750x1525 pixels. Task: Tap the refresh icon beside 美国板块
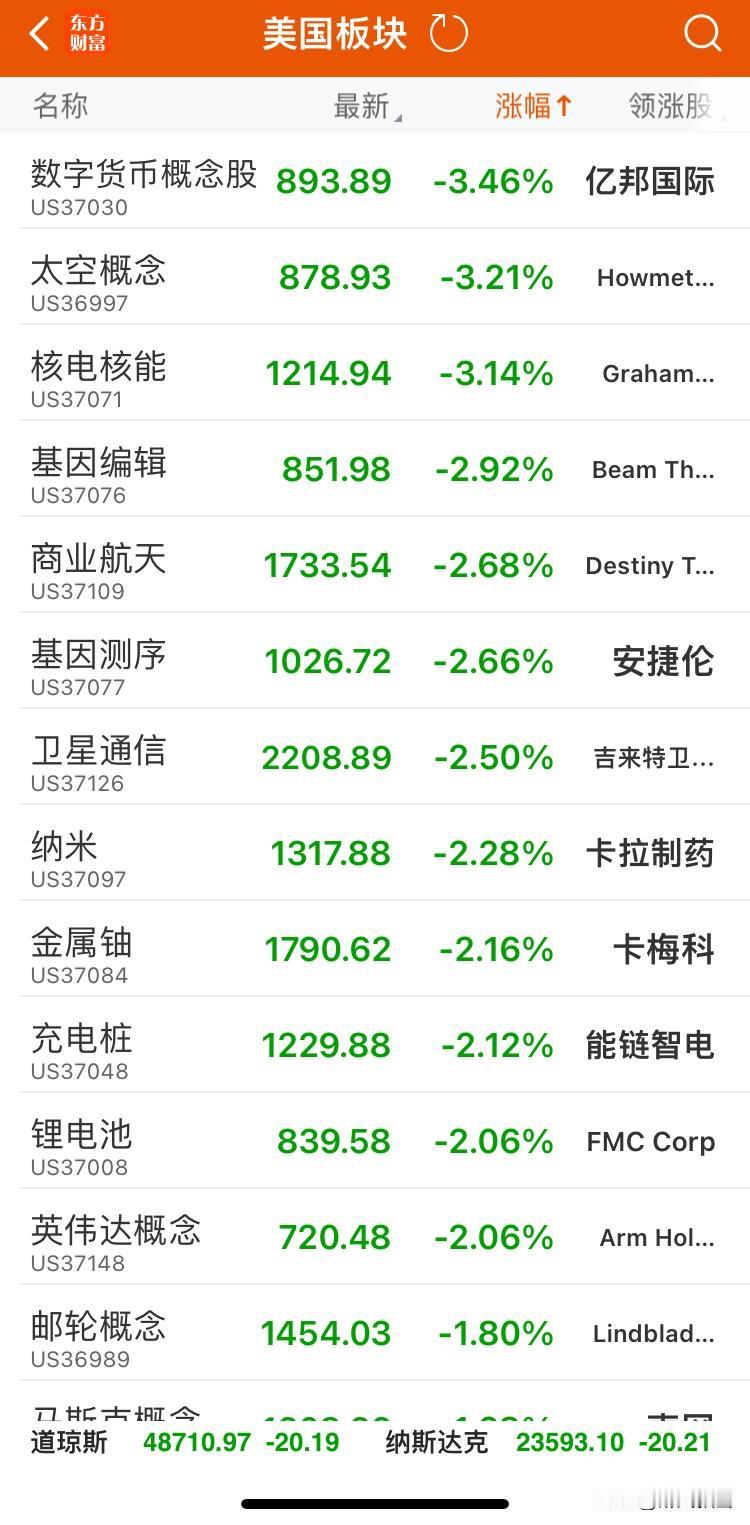tap(448, 32)
